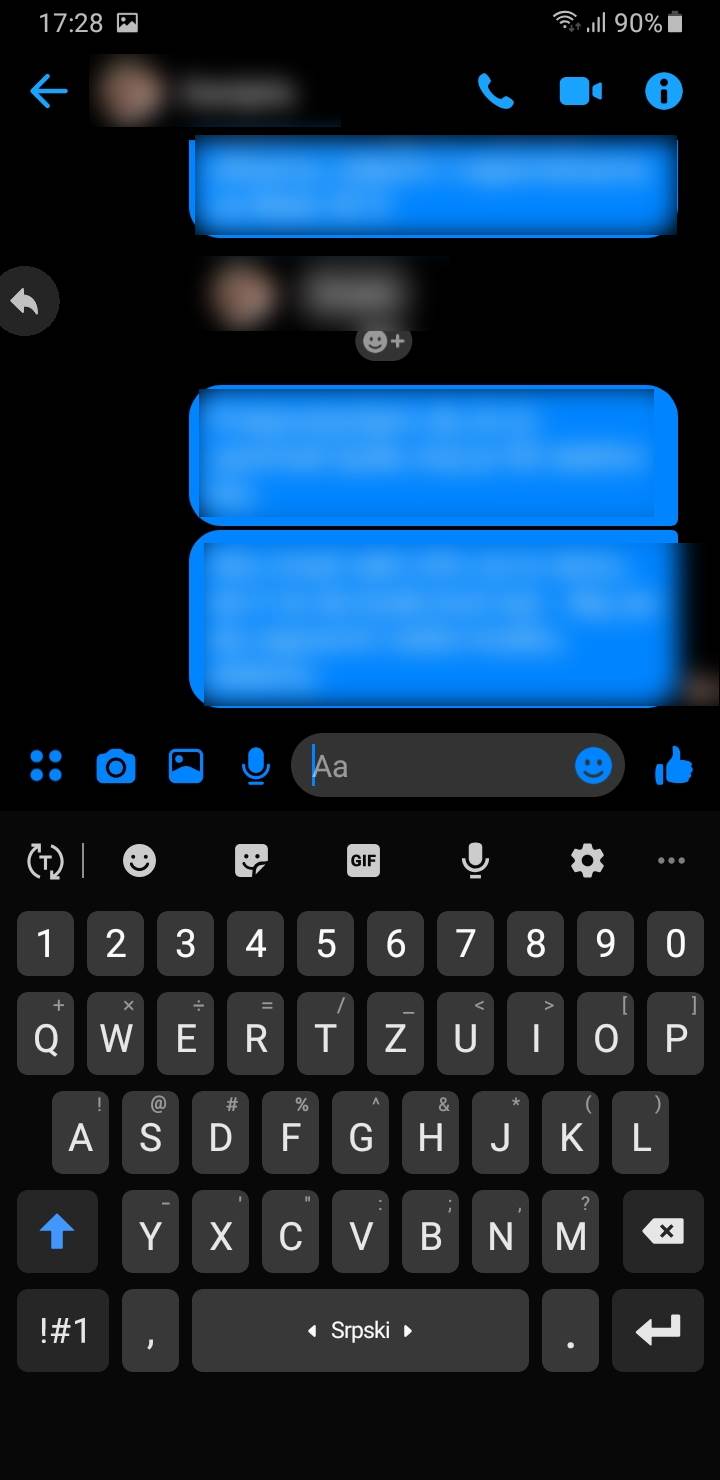Open the emoji picker in message field
Viewport: 720px width, 1480px height.
(x=593, y=766)
